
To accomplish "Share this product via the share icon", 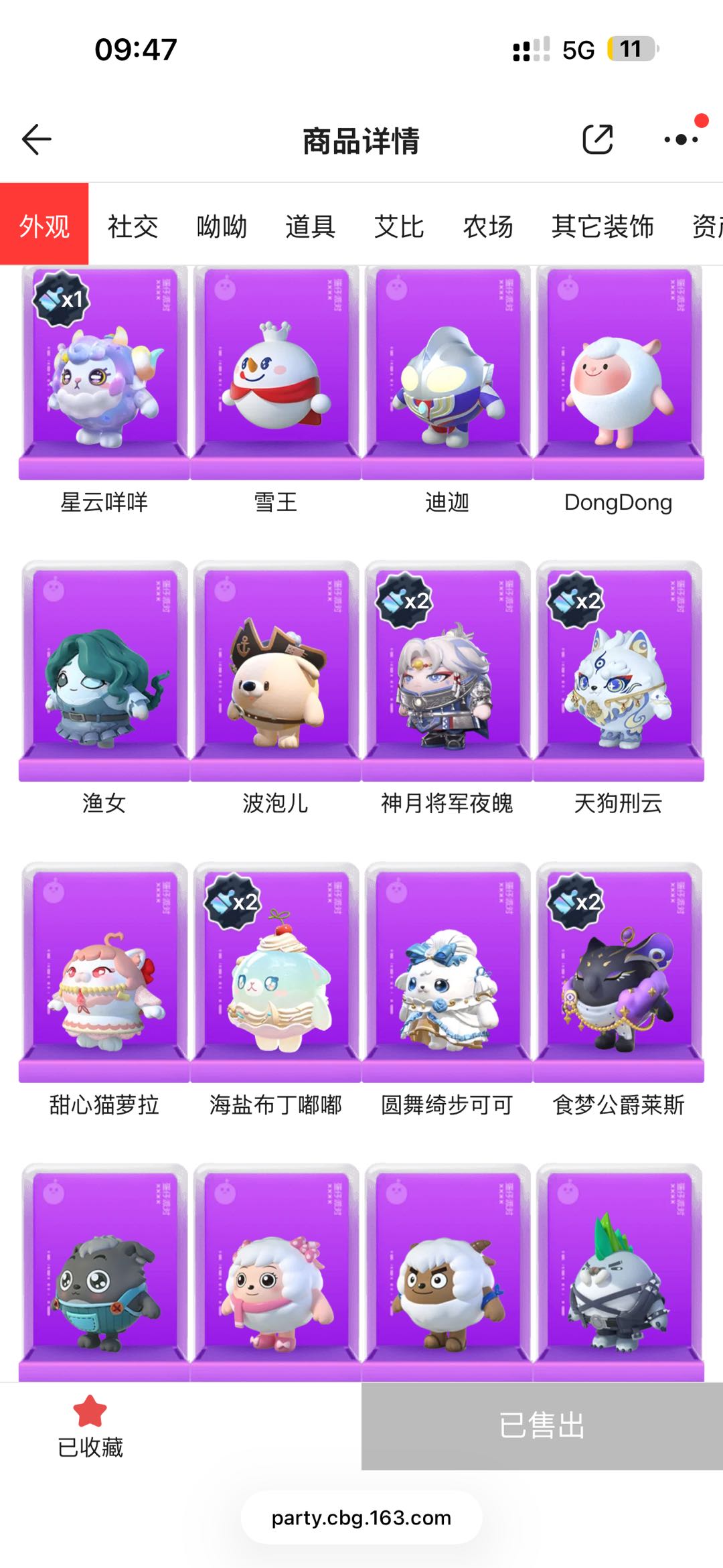I will click(x=597, y=139).
